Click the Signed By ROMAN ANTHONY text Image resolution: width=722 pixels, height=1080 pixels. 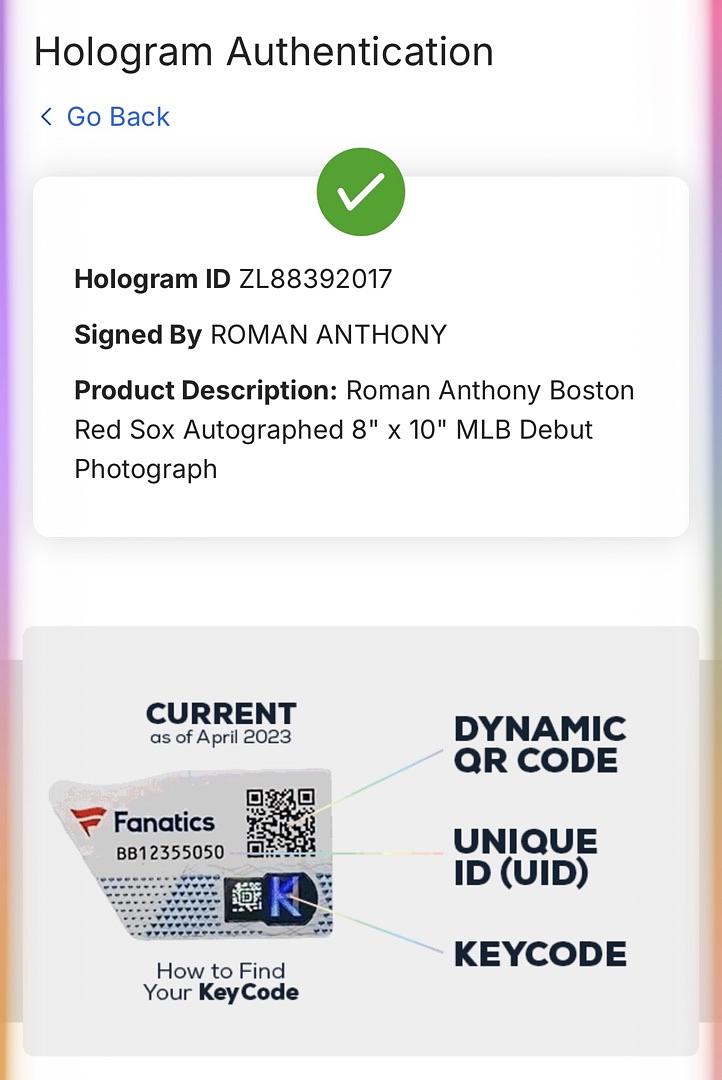[x=260, y=335]
